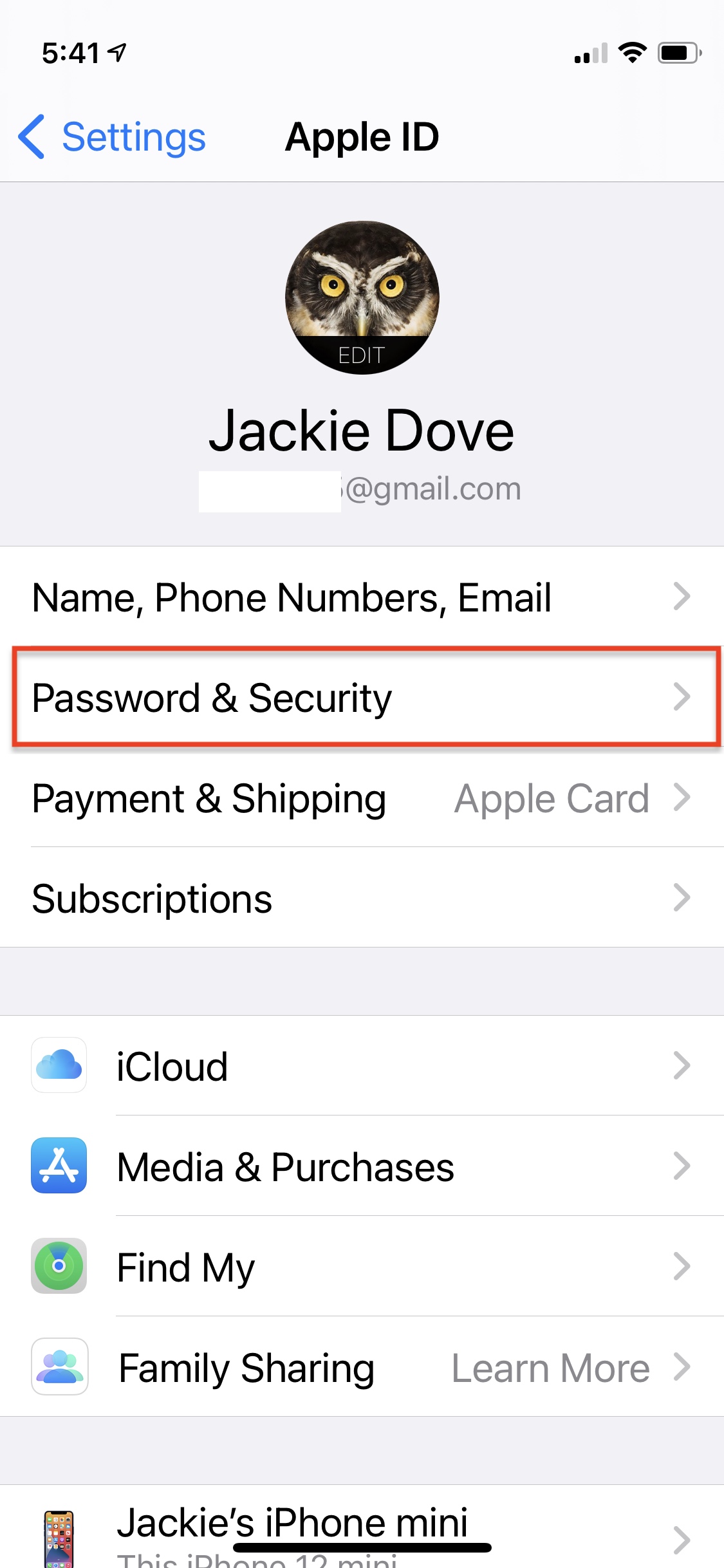This screenshot has width=724, height=1568.
Task: Open Find My settings
Action: pos(362,1267)
